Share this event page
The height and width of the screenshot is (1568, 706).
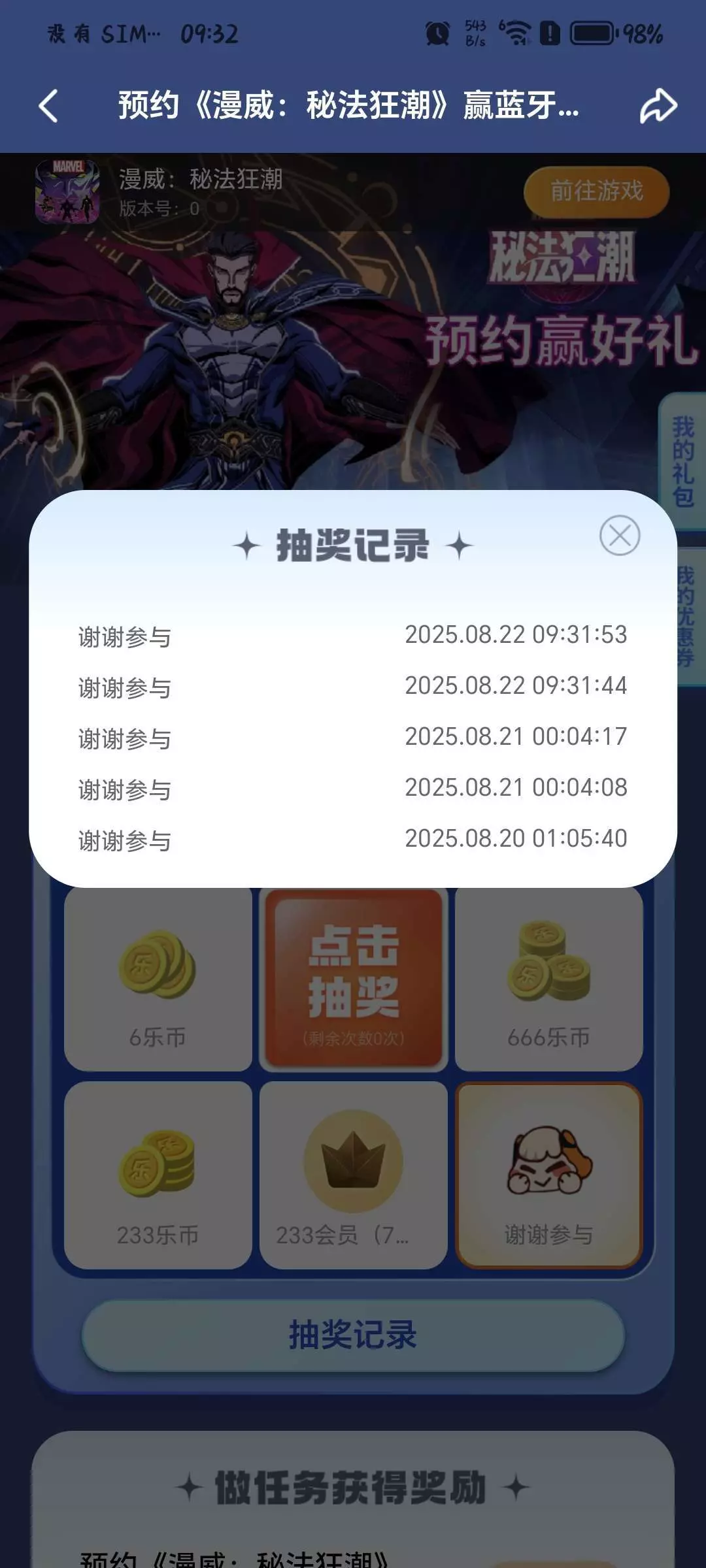[x=658, y=106]
